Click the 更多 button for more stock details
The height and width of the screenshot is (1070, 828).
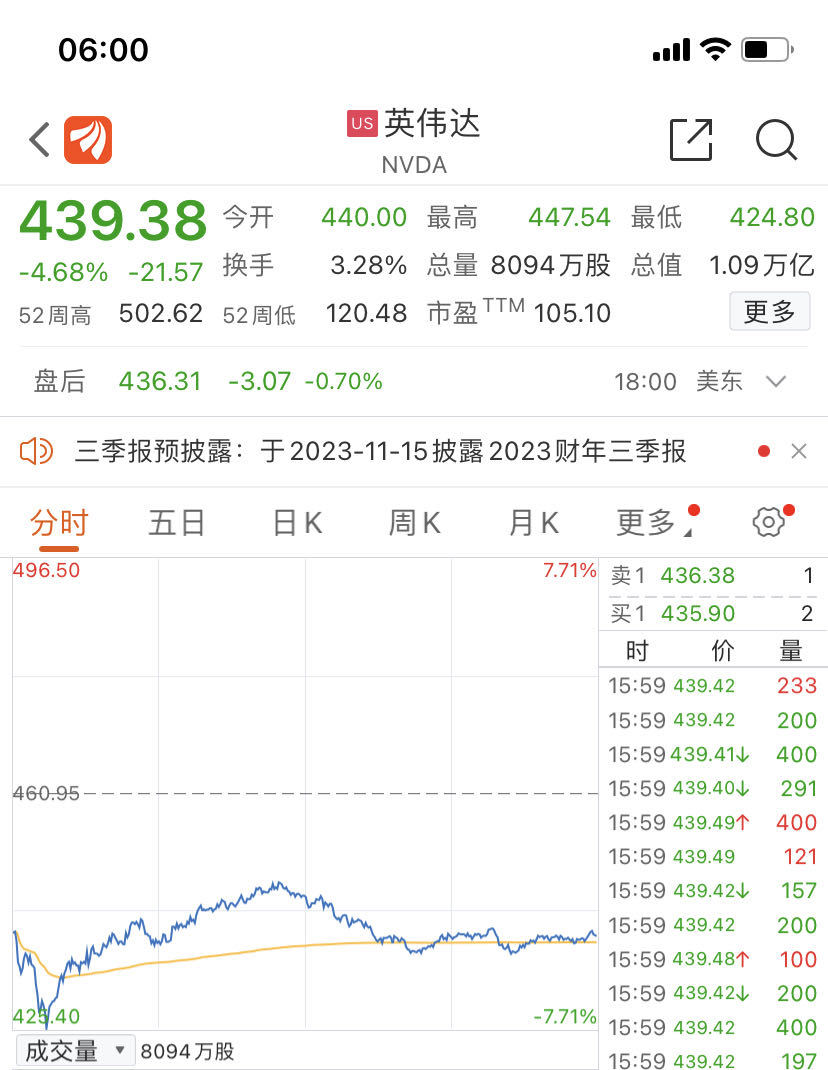coord(769,312)
